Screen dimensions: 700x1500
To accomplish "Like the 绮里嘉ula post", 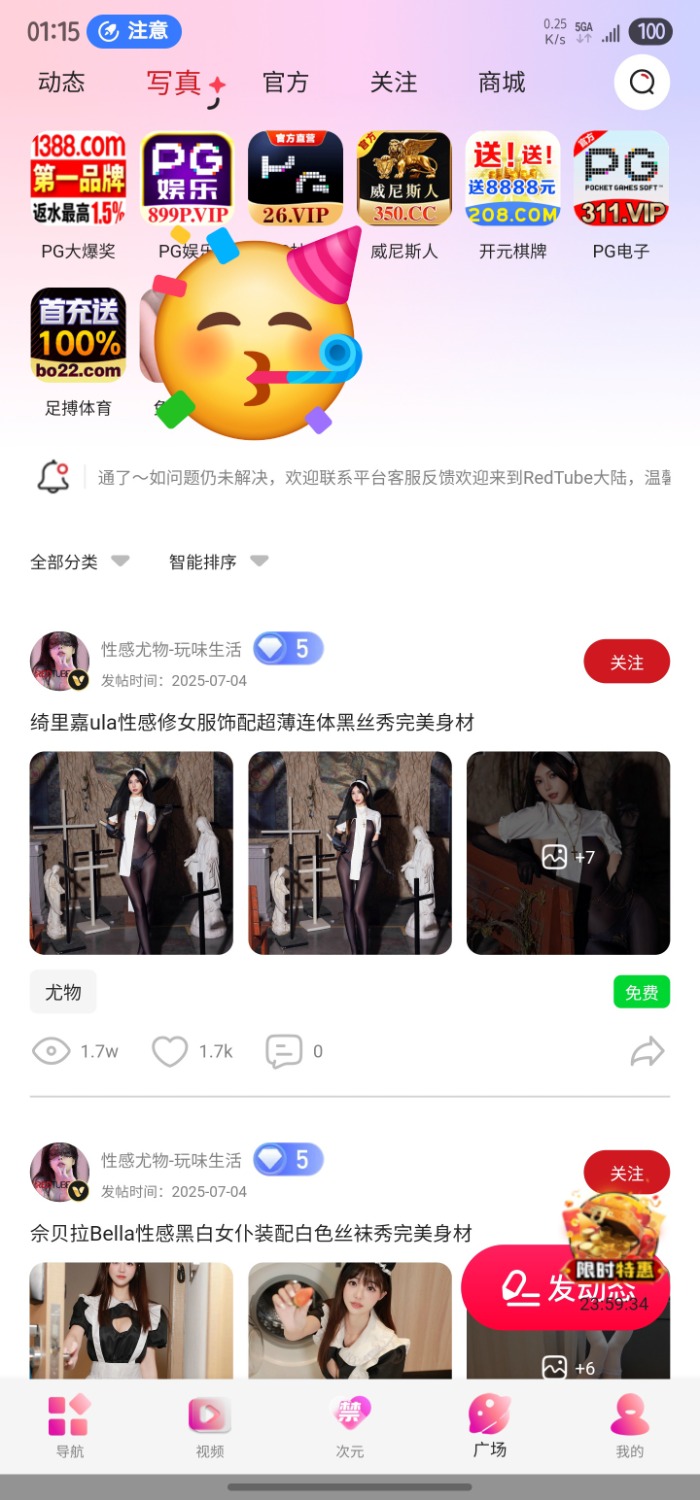I will click(170, 1051).
